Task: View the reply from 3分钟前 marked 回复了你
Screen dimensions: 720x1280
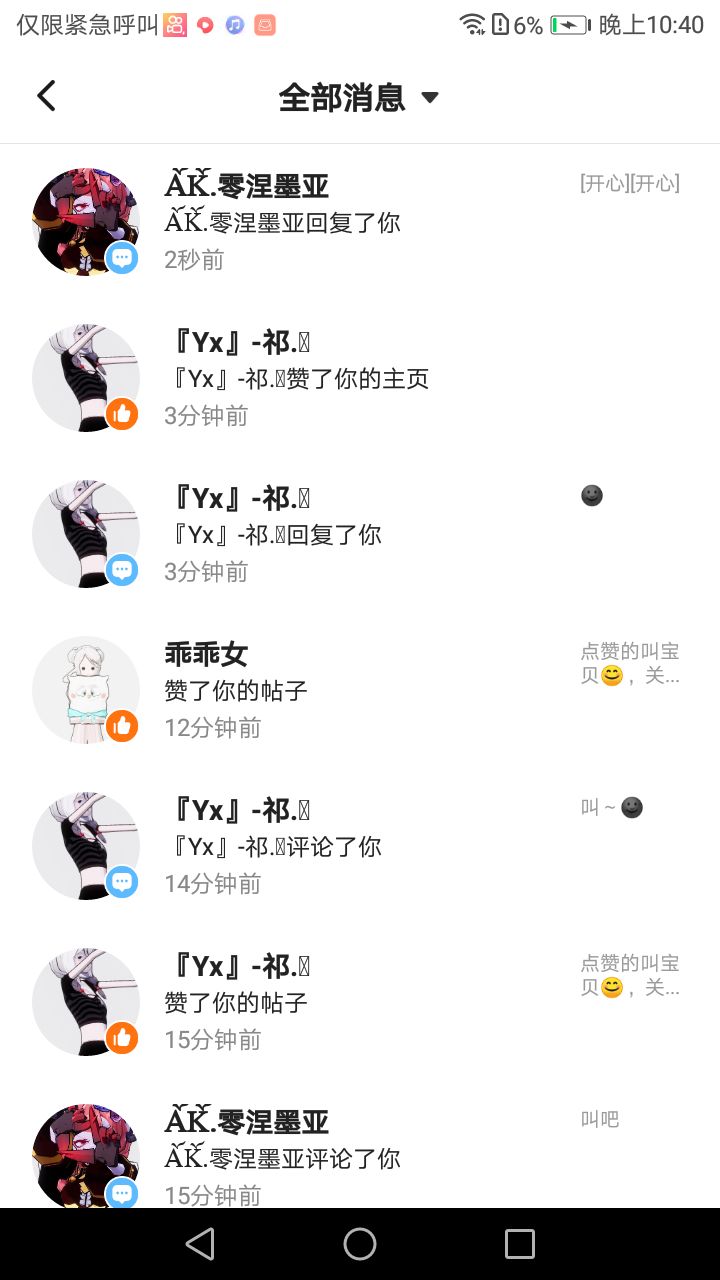Action: tap(360, 534)
